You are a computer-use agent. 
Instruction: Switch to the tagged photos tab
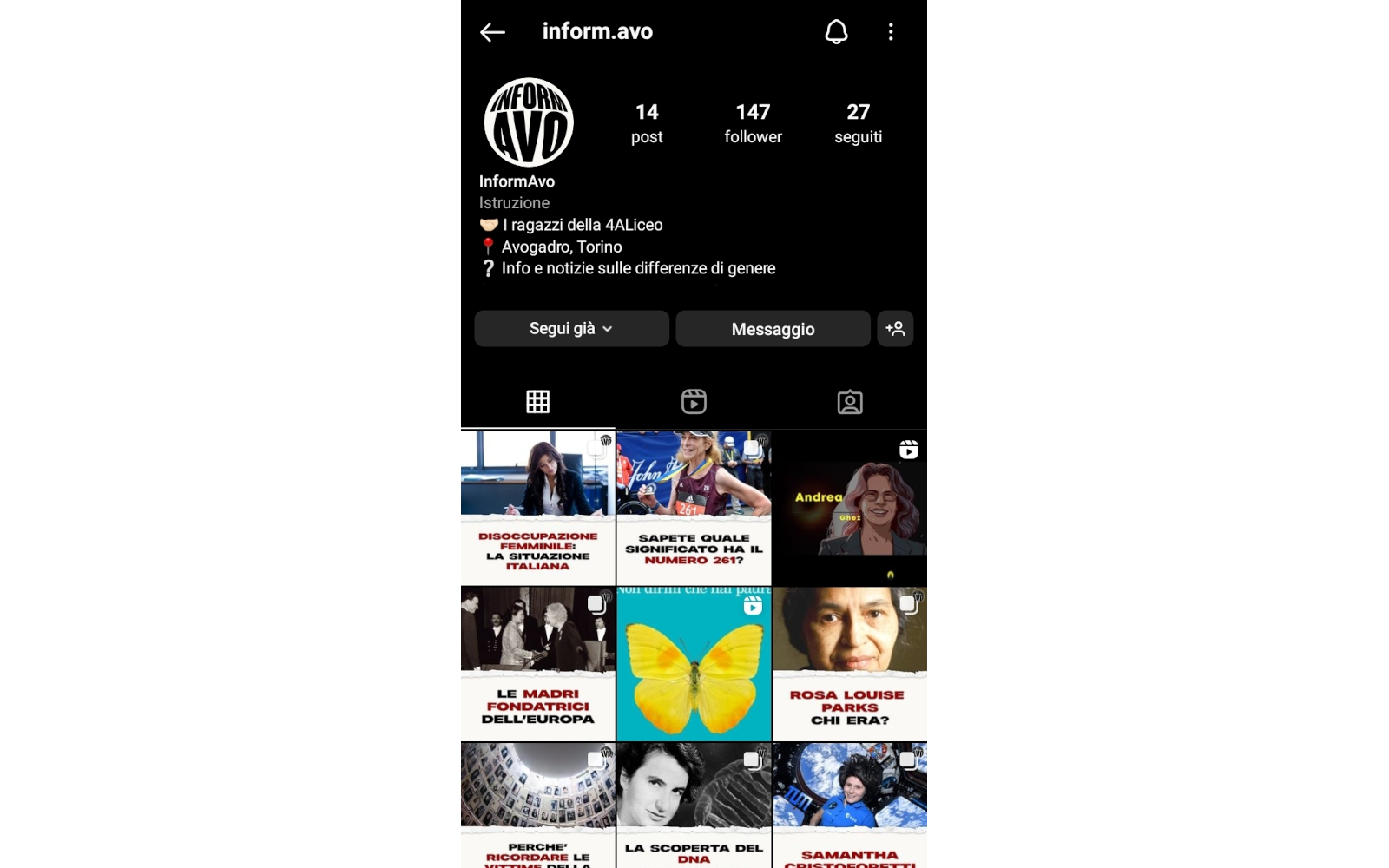(x=849, y=402)
